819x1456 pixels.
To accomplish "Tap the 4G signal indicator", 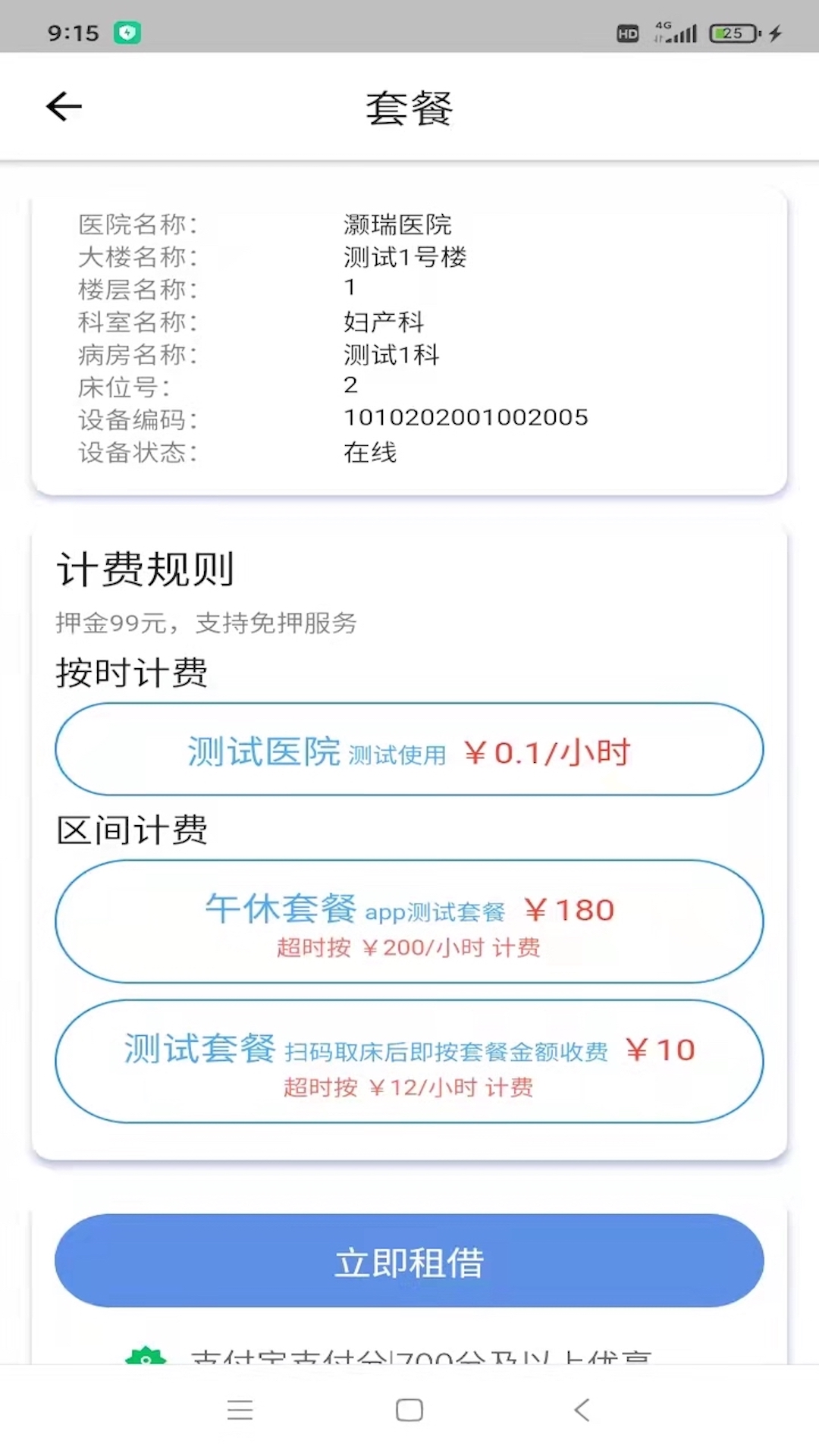I will click(x=675, y=32).
